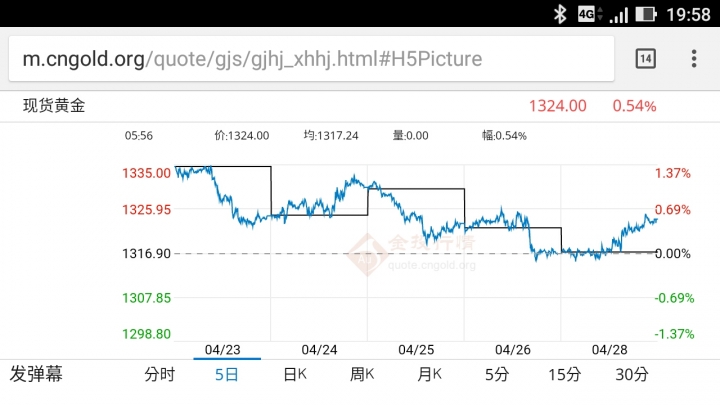Select the 15分 interval chart

click(564, 375)
